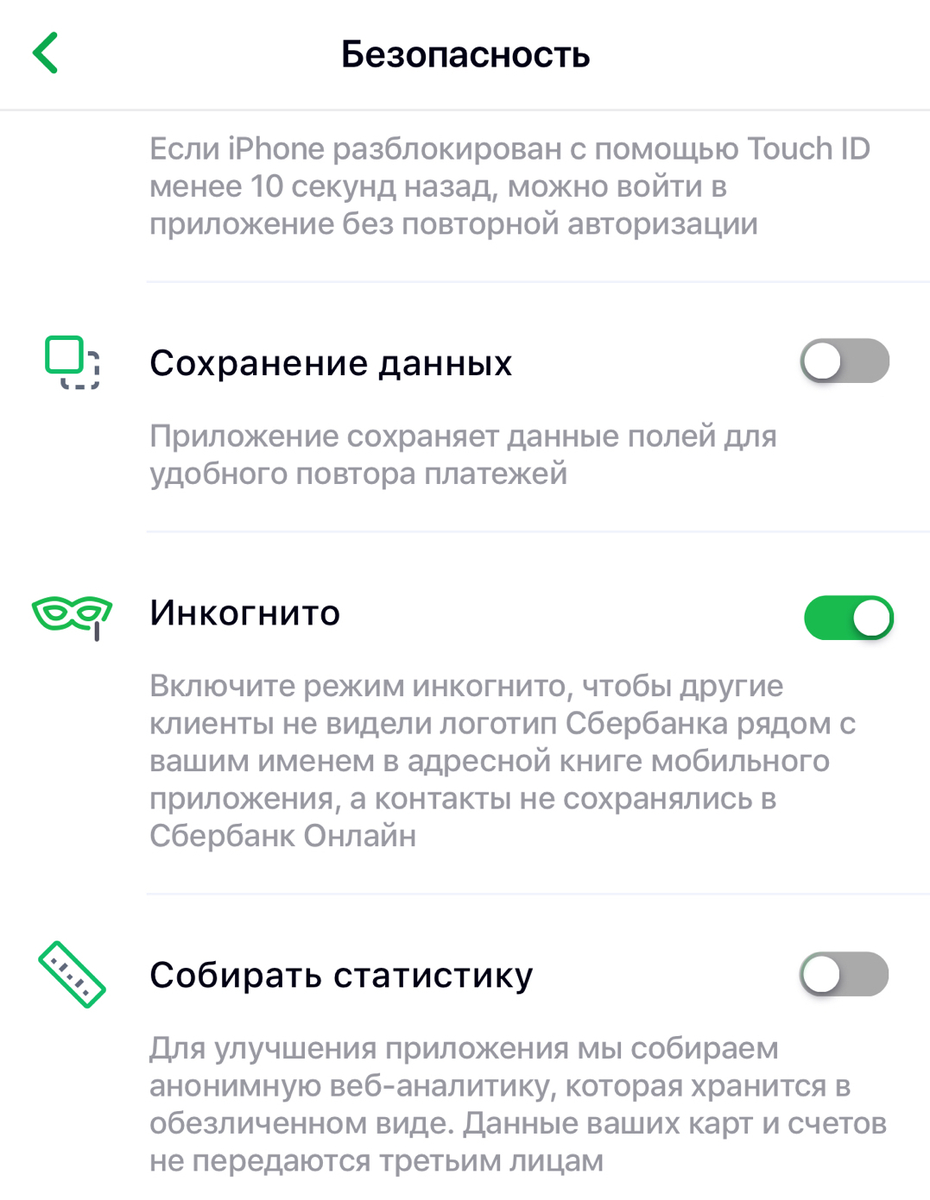Click the ruler icon beside Собирать статистику
Screen dimensions: 930x1200
pos(70,973)
